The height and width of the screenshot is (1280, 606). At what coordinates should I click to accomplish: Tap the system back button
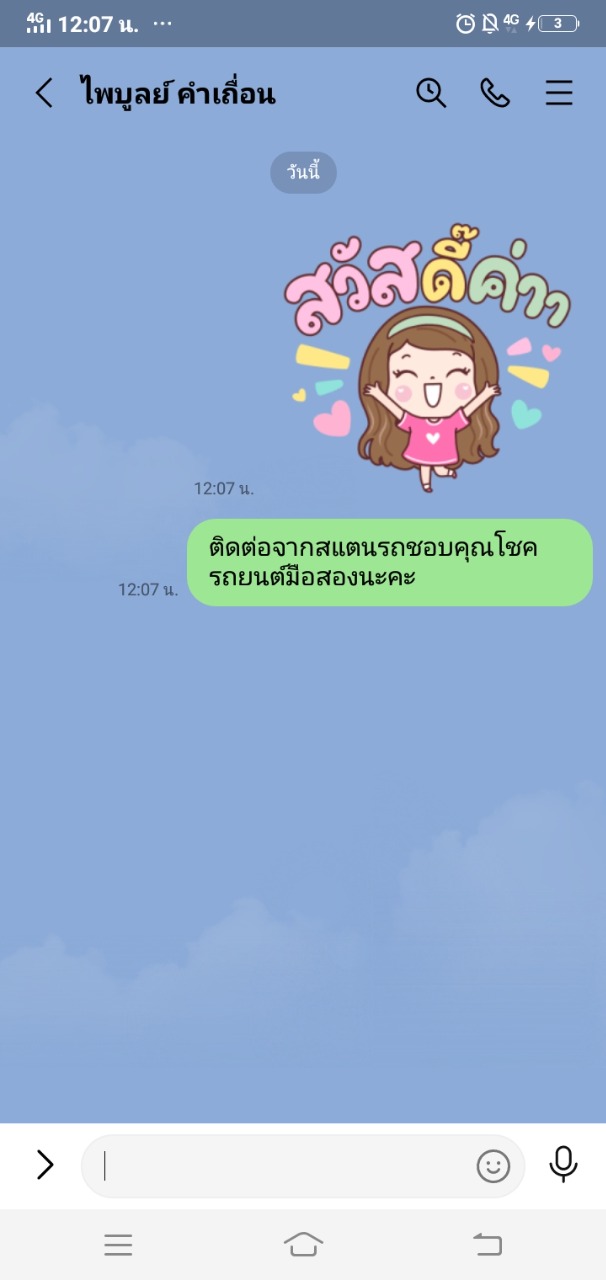[487, 1244]
